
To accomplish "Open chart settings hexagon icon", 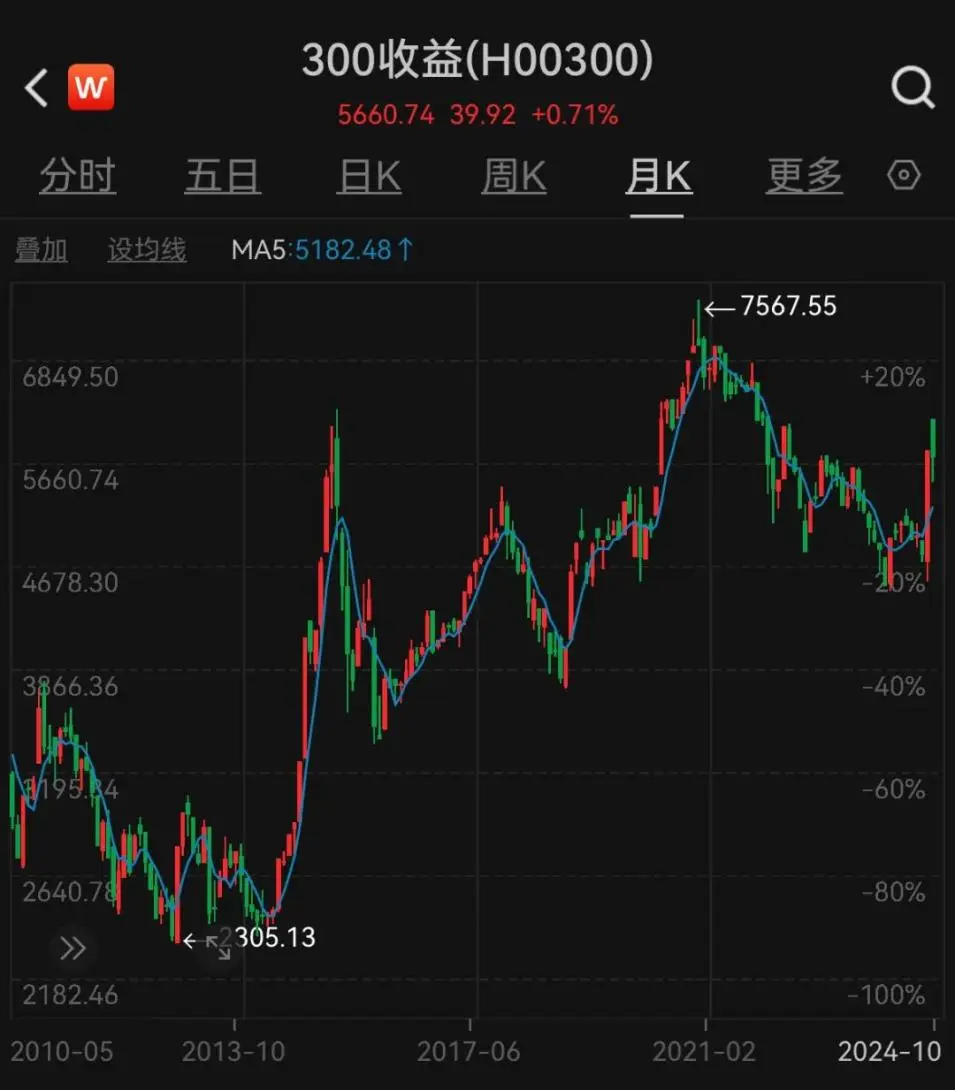I will point(903,176).
